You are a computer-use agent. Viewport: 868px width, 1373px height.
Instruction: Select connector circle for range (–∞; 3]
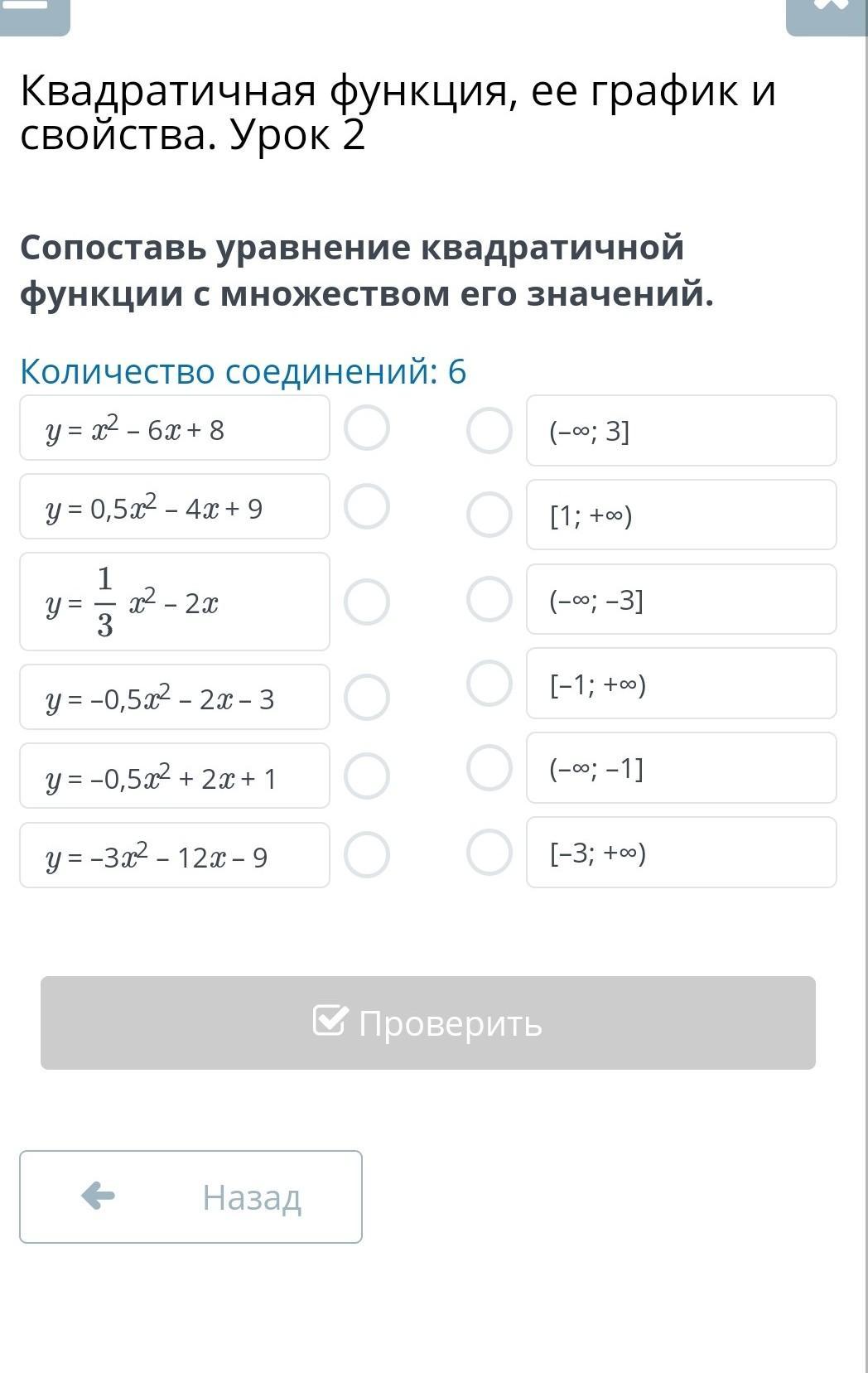click(489, 431)
